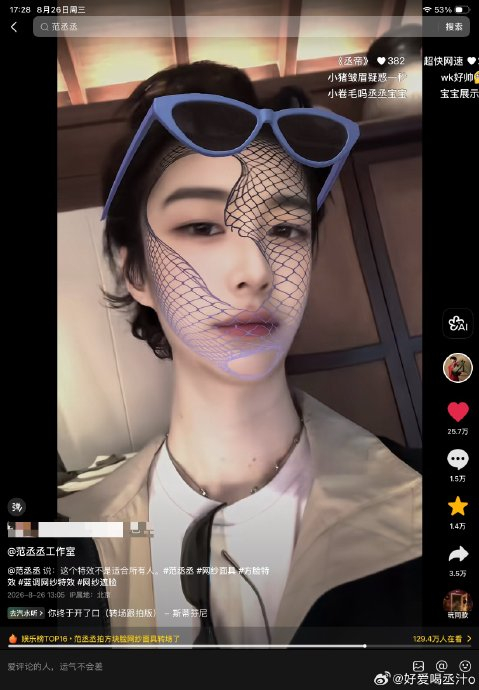
Task: Toggle the danmaku 弹 button
Action: click(x=17, y=507)
